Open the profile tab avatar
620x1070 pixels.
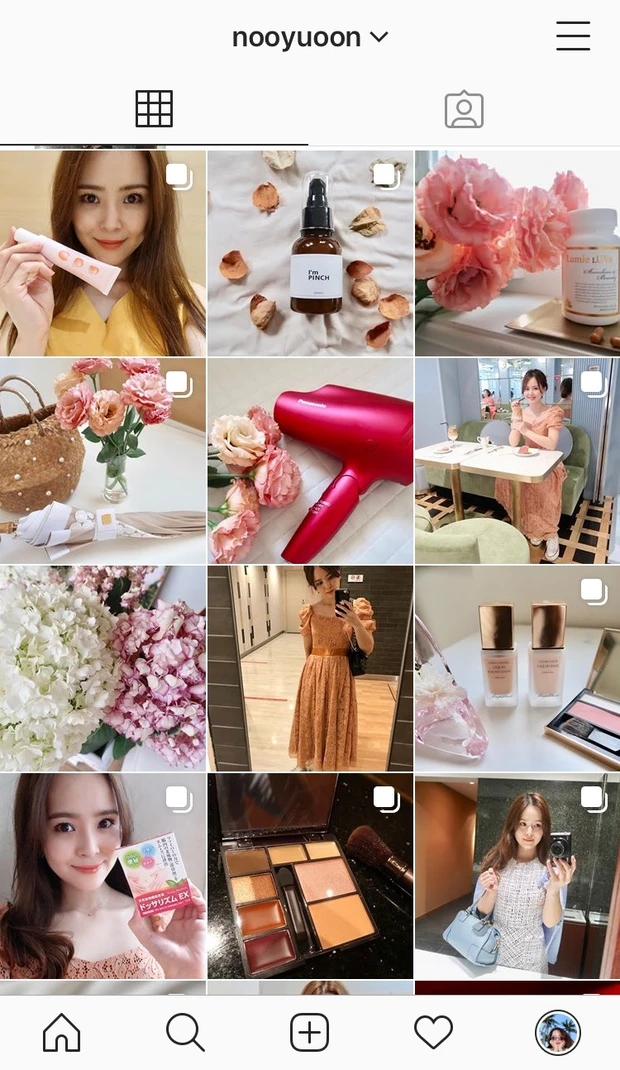[x=557, y=1032]
